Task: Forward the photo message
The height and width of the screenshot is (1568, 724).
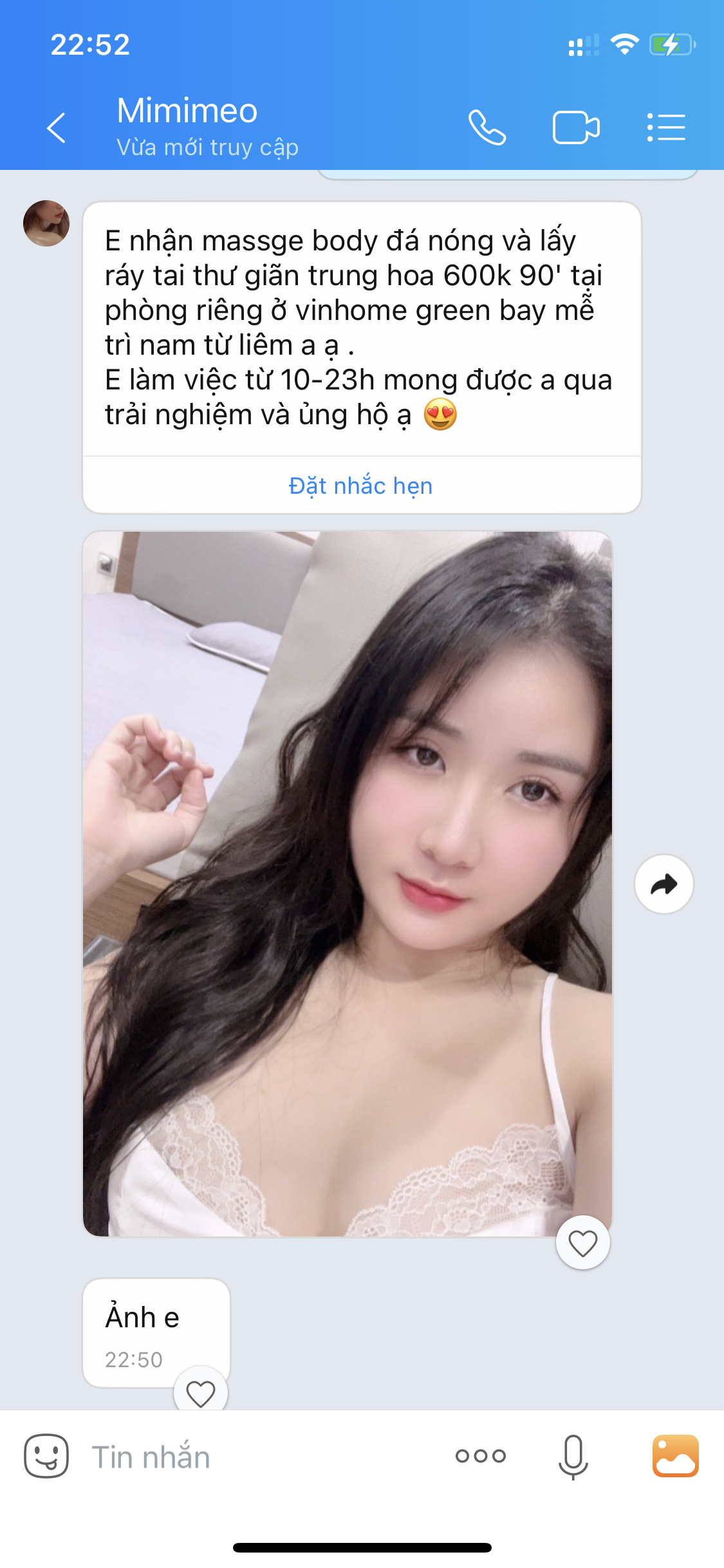Action: point(664,884)
